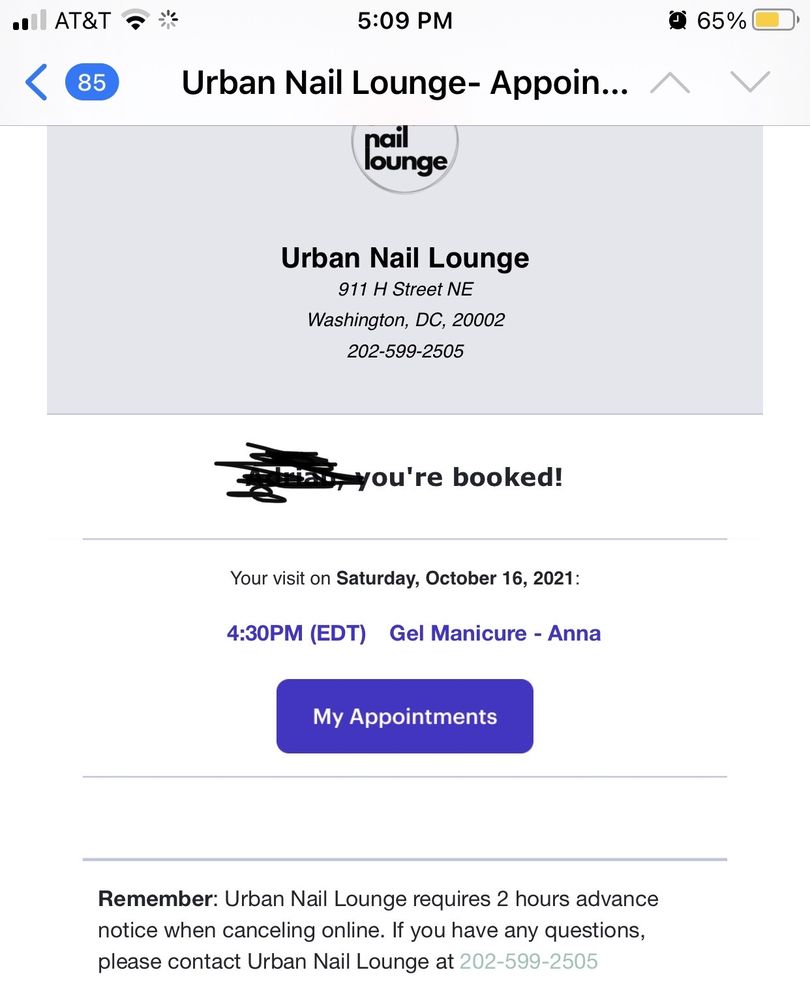Open the Gel Manicure - Anna link

(x=495, y=633)
